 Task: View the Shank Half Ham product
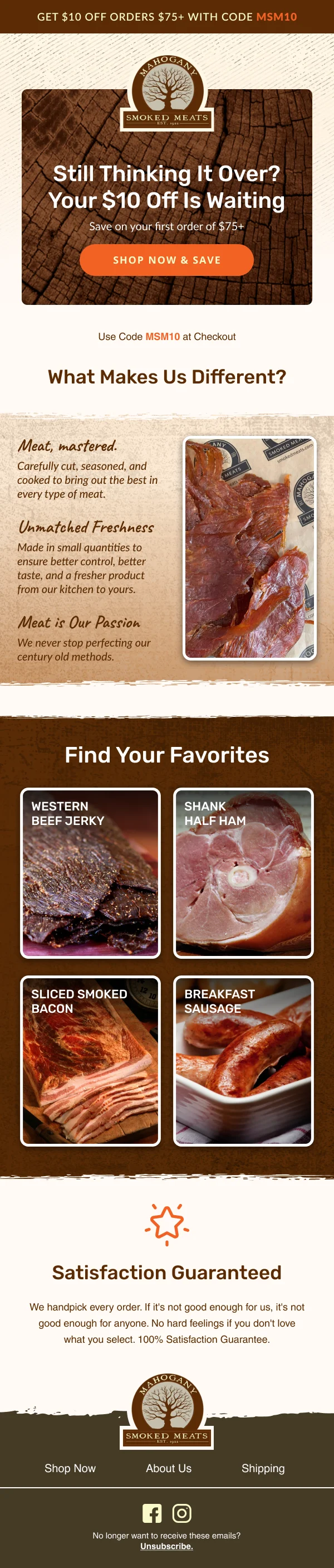[x=243, y=873]
